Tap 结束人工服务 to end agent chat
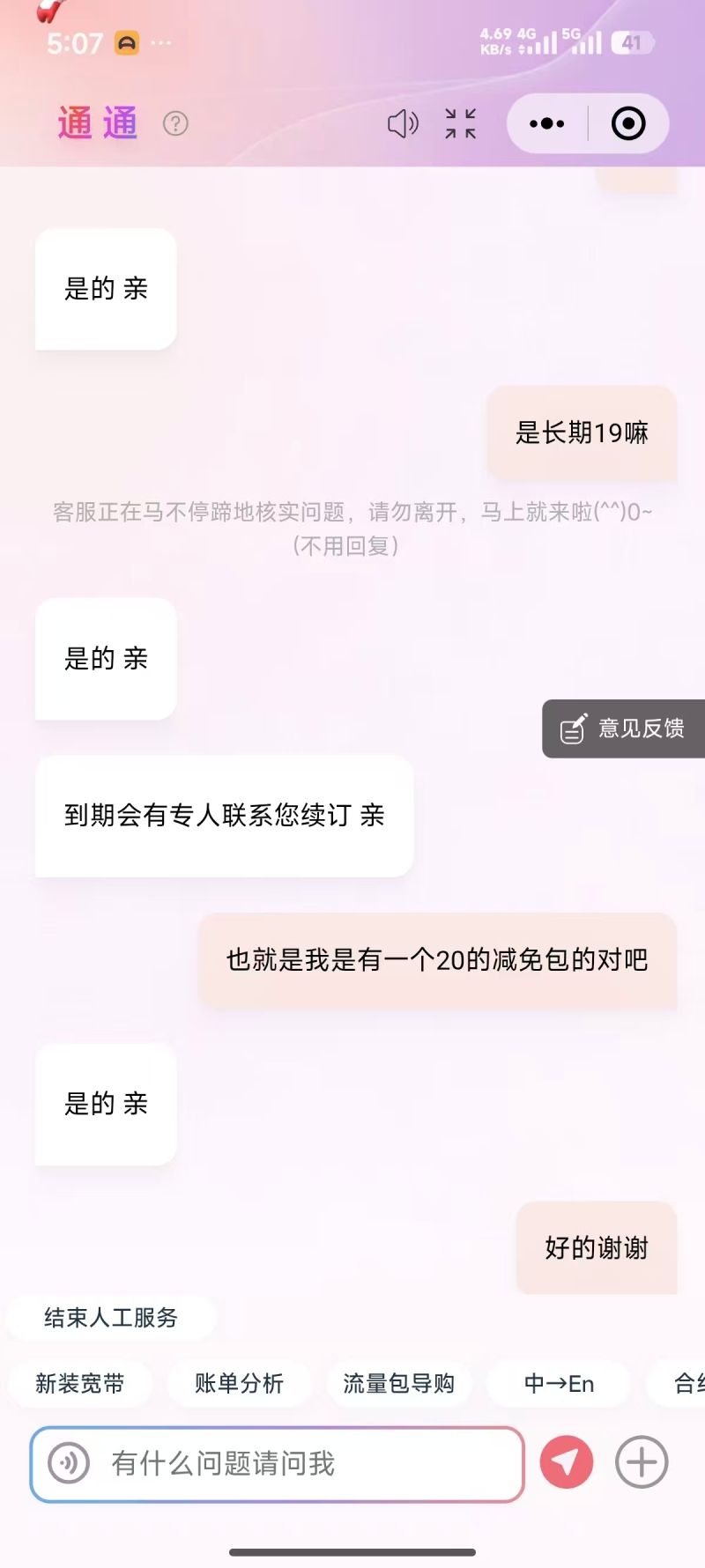The image size is (705, 1568). click(x=111, y=1318)
